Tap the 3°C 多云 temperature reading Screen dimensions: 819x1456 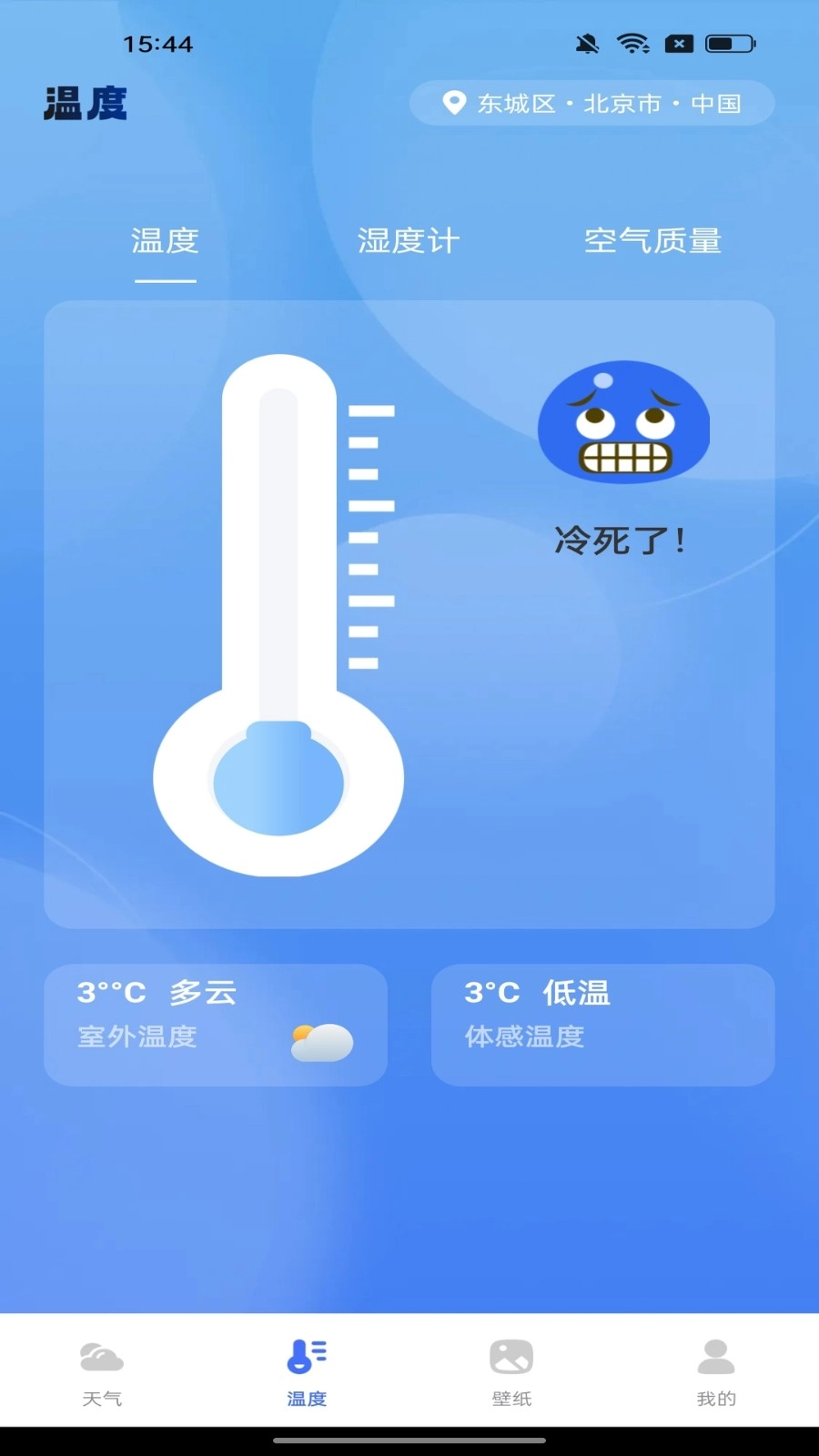pyautogui.click(x=157, y=992)
